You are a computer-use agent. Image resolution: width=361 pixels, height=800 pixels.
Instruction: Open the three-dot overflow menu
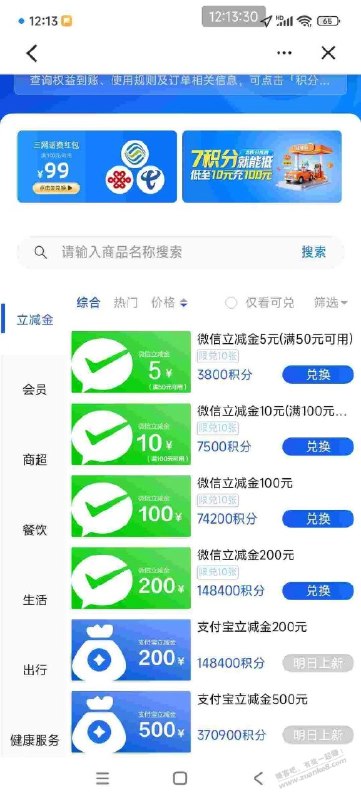pos(285,53)
